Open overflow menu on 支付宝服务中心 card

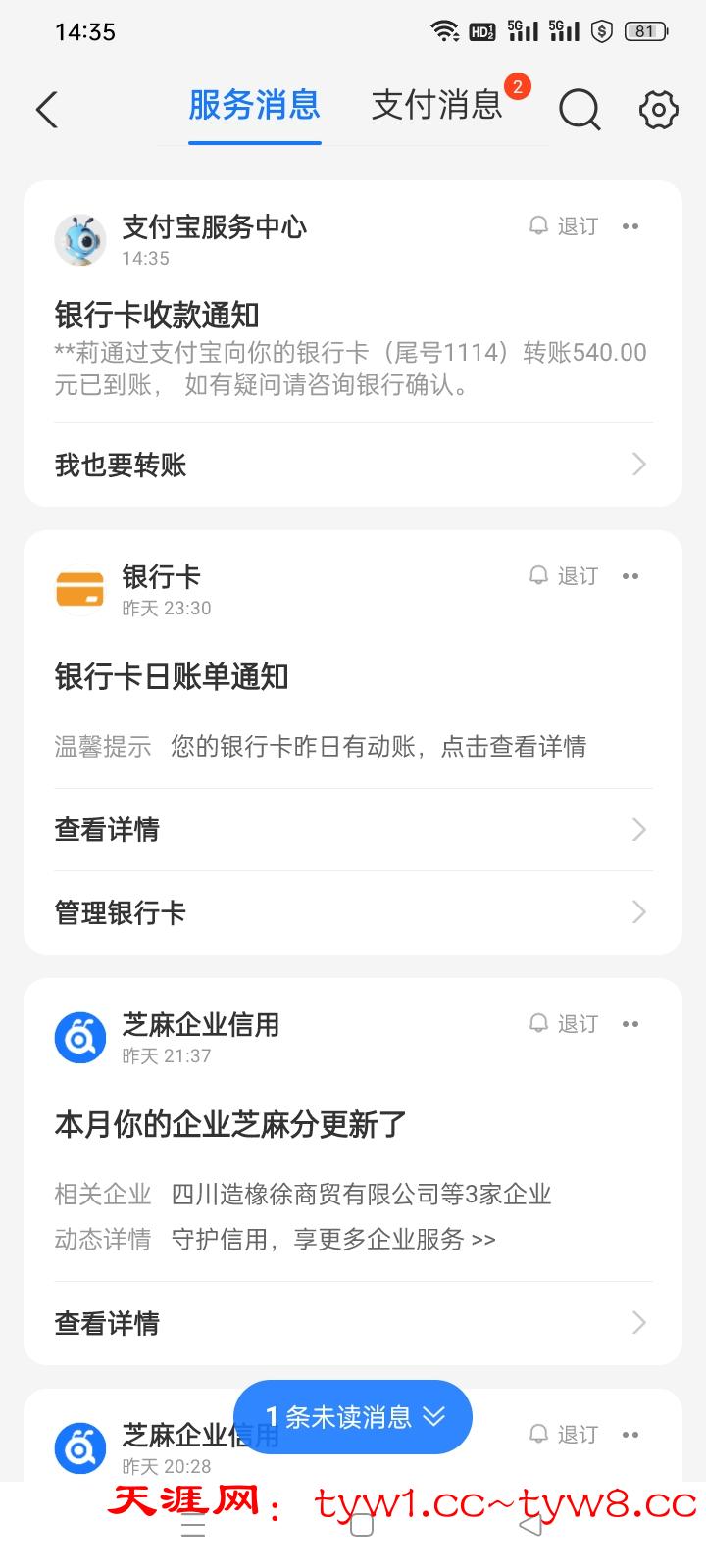(630, 226)
